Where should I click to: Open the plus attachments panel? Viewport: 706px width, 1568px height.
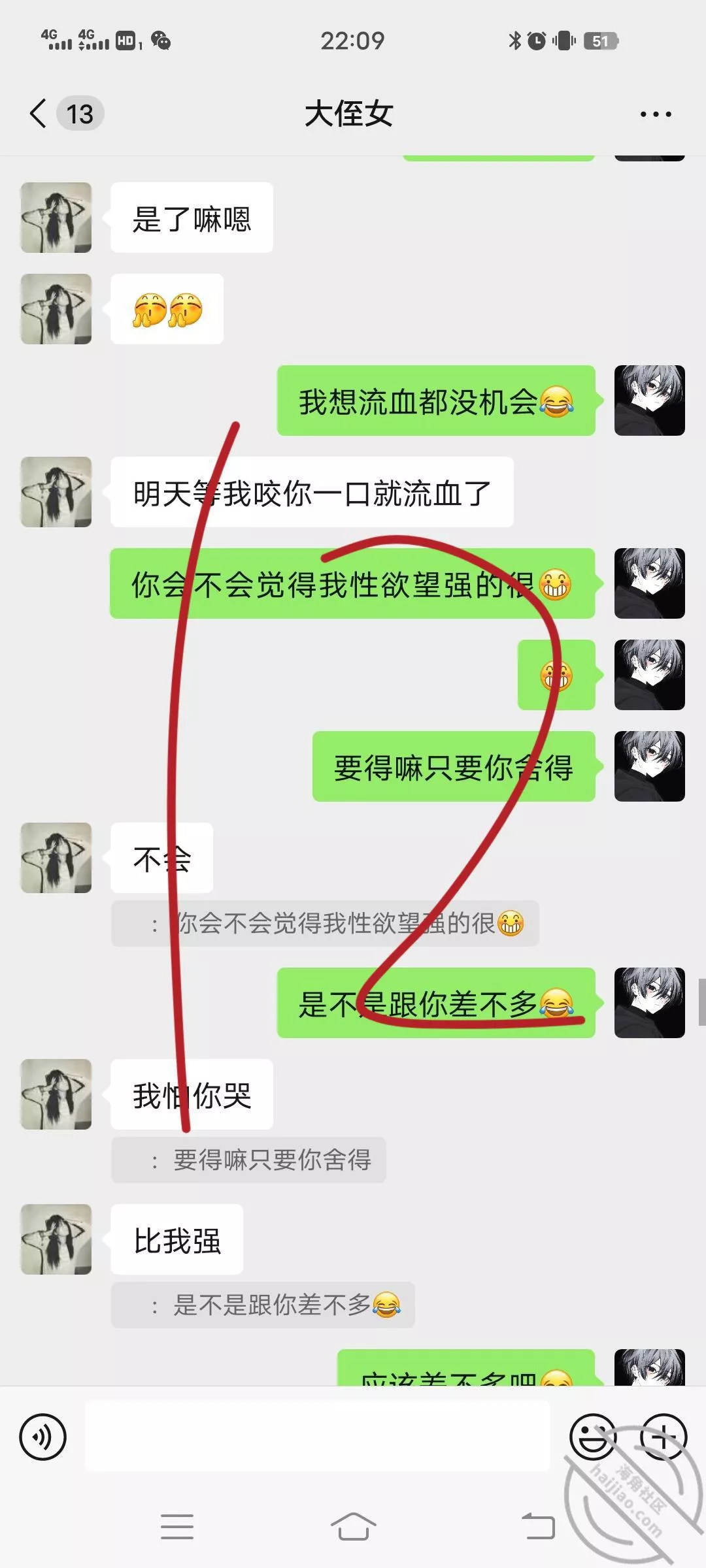coord(663,1437)
